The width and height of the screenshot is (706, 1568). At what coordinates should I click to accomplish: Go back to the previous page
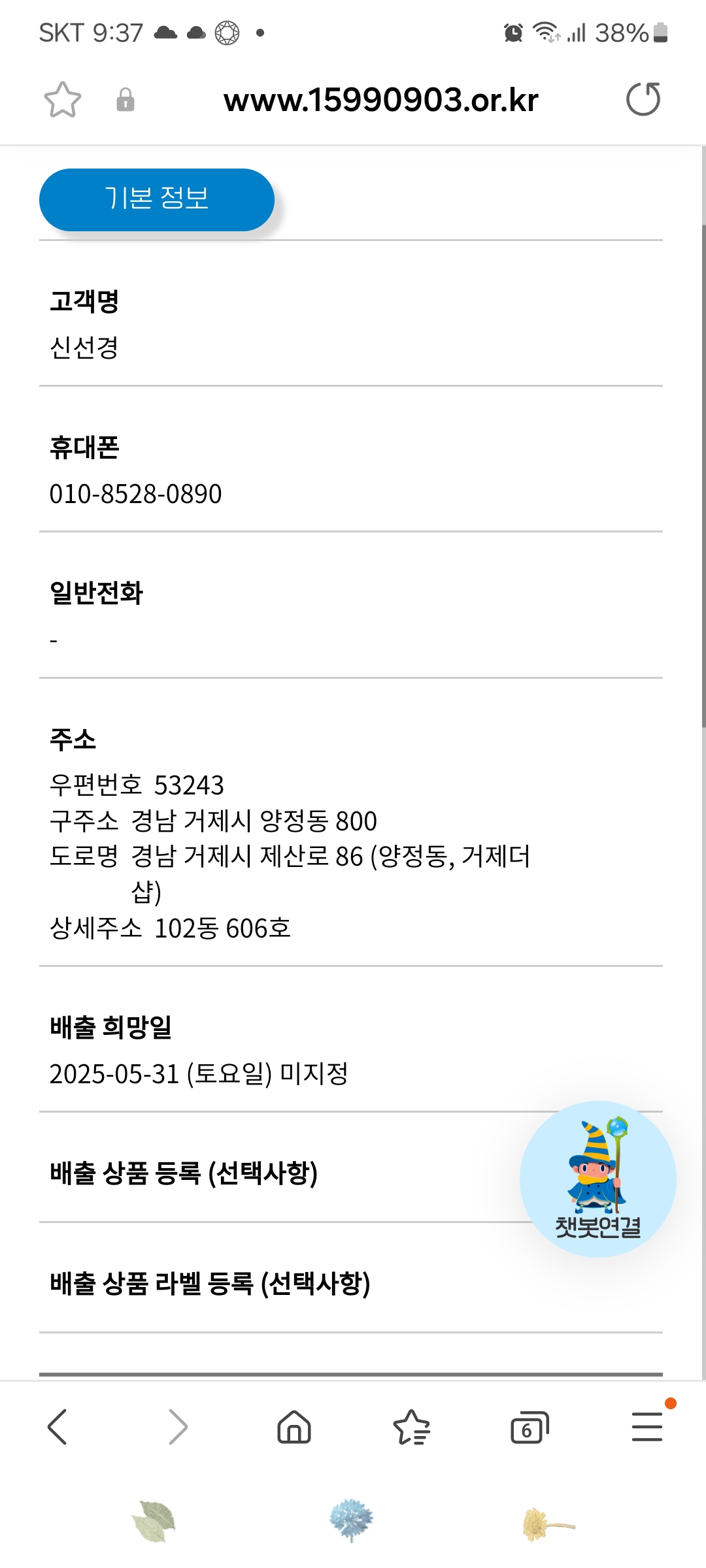58,1427
